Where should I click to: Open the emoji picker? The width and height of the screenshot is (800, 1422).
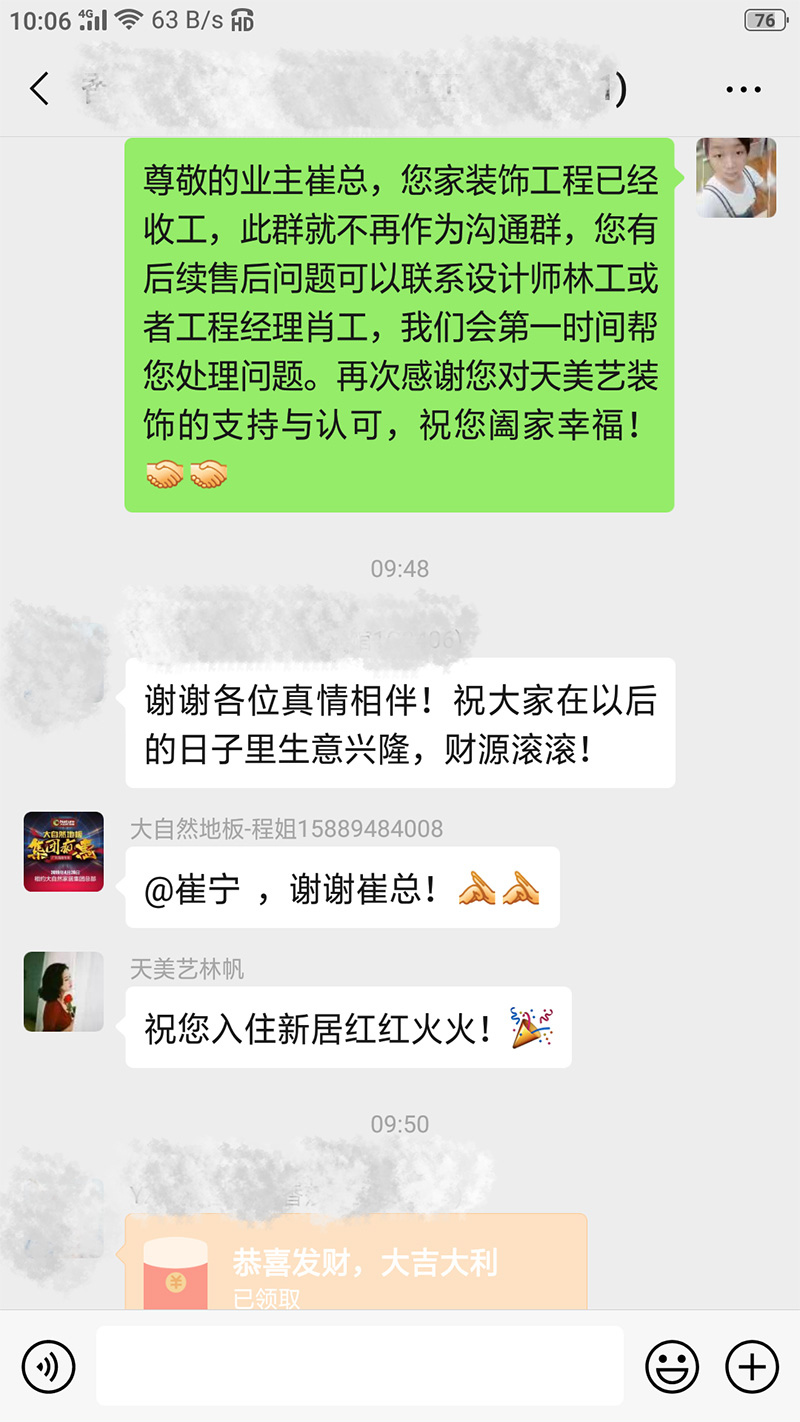point(672,1366)
